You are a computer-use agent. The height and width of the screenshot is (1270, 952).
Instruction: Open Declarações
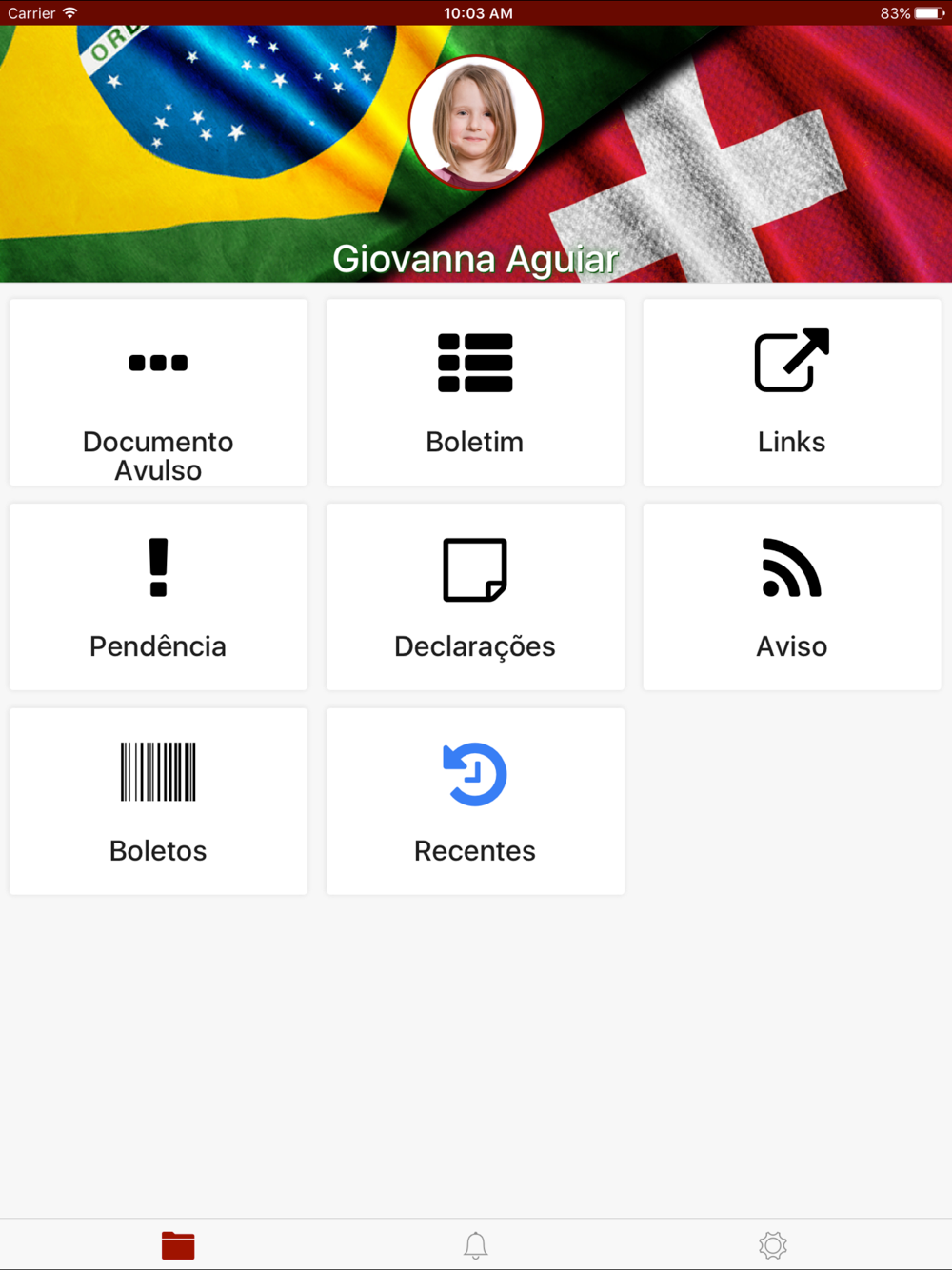coord(475,597)
